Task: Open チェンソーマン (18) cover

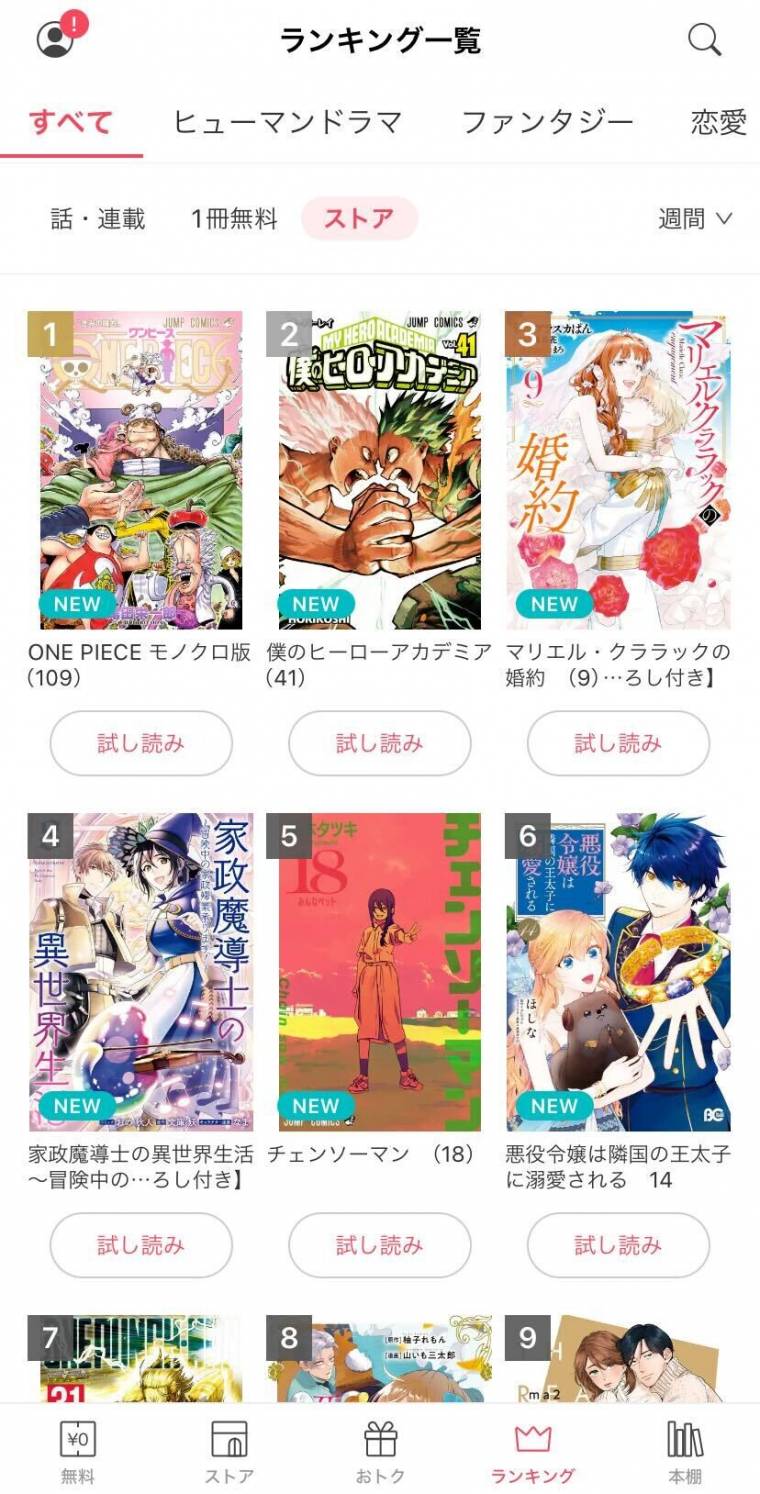Action: 379,972
